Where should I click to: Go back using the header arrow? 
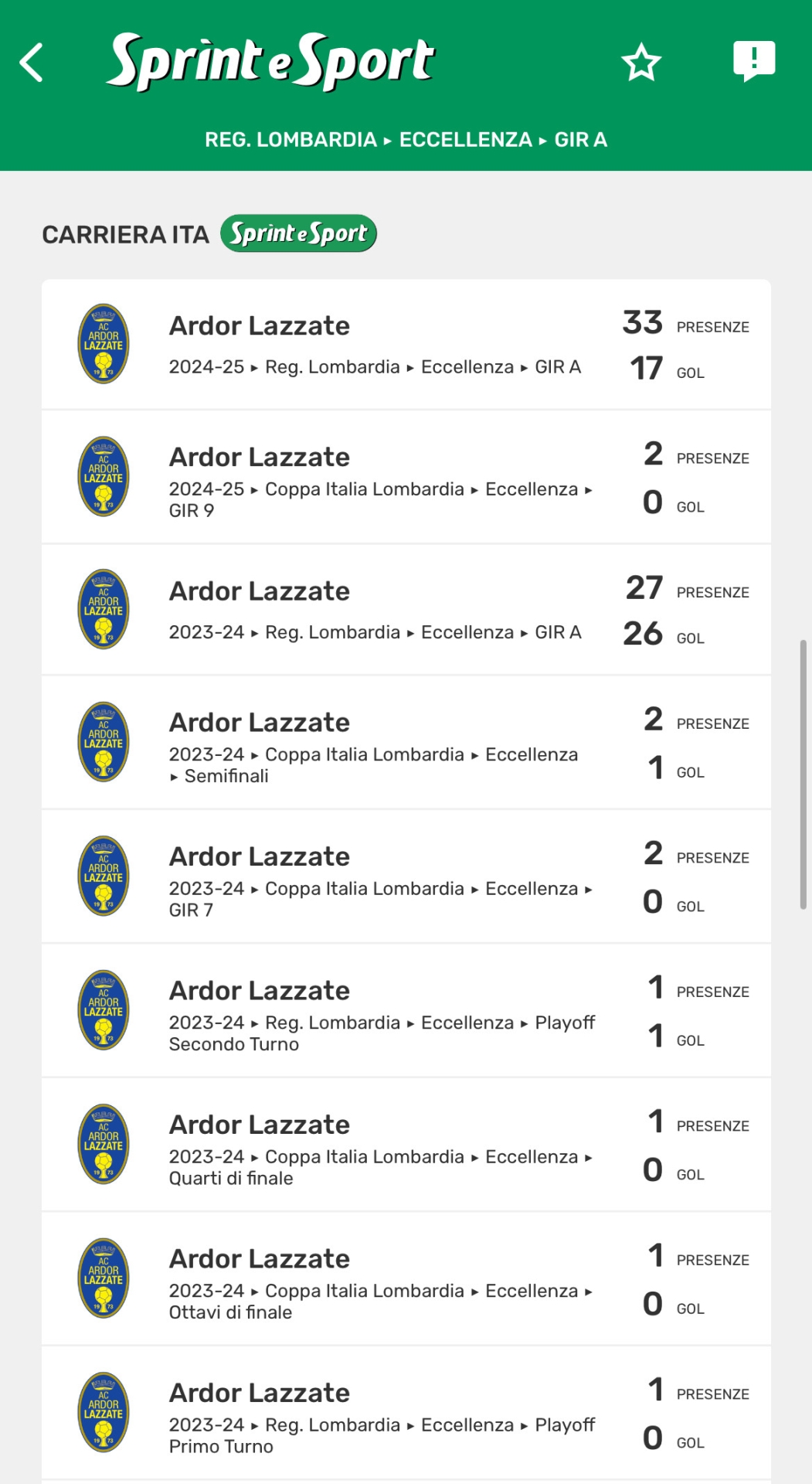[x=32, y=63]
